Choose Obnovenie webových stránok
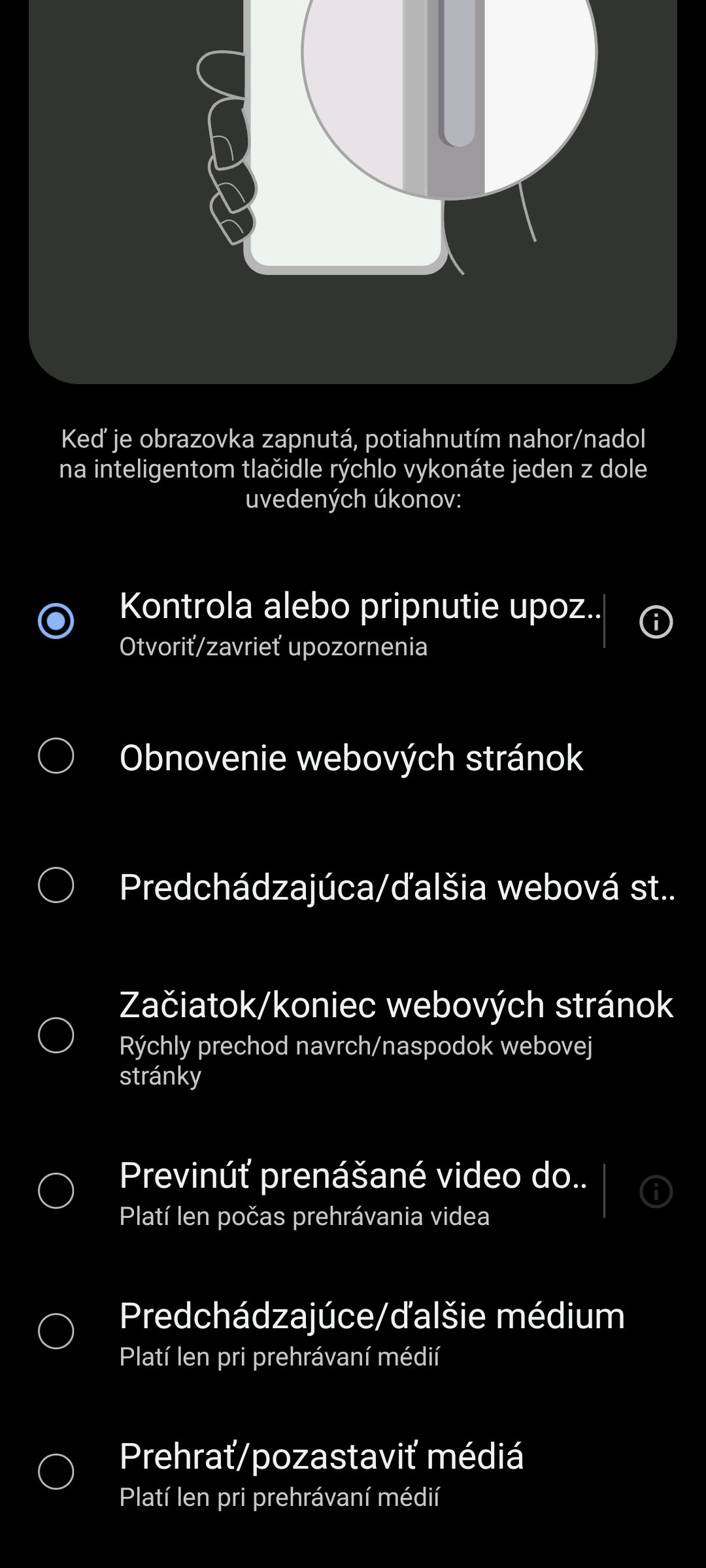Viewport: 706px width, 1568px height. click(353, 757)
